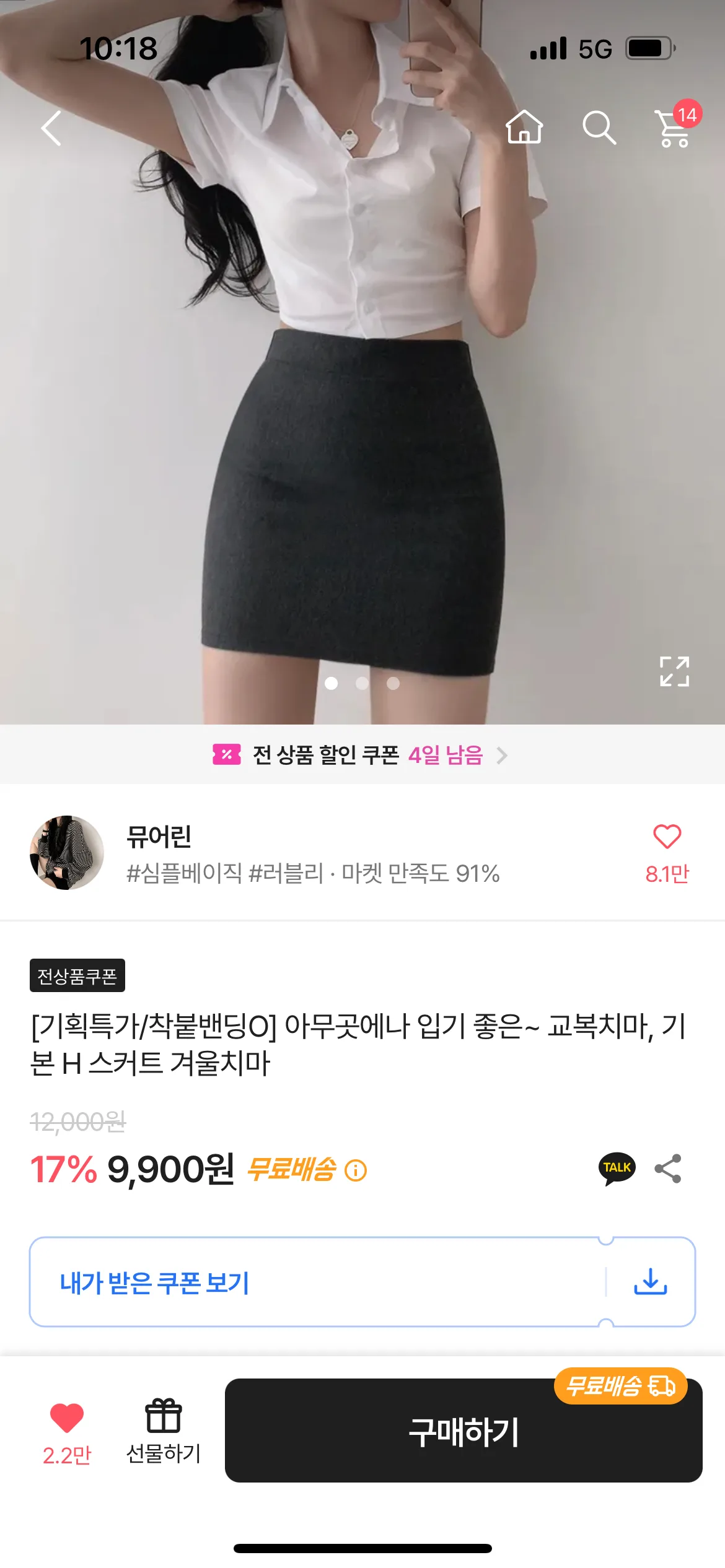725x1568 pixels.
Task: Open the home icon
Action: [524, 127]
